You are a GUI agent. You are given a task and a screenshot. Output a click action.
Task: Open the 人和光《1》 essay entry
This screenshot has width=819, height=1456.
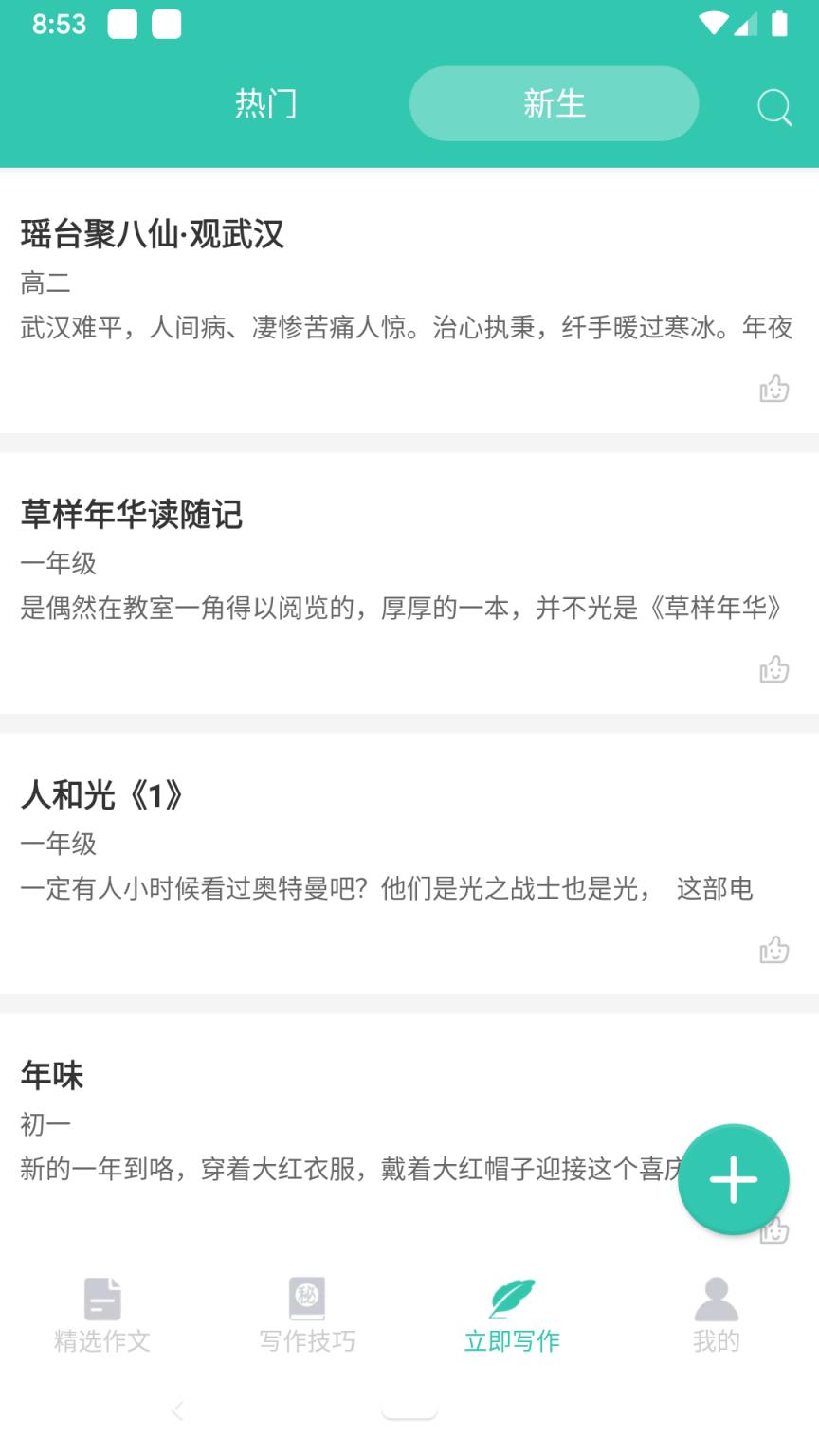coord(104,794)
